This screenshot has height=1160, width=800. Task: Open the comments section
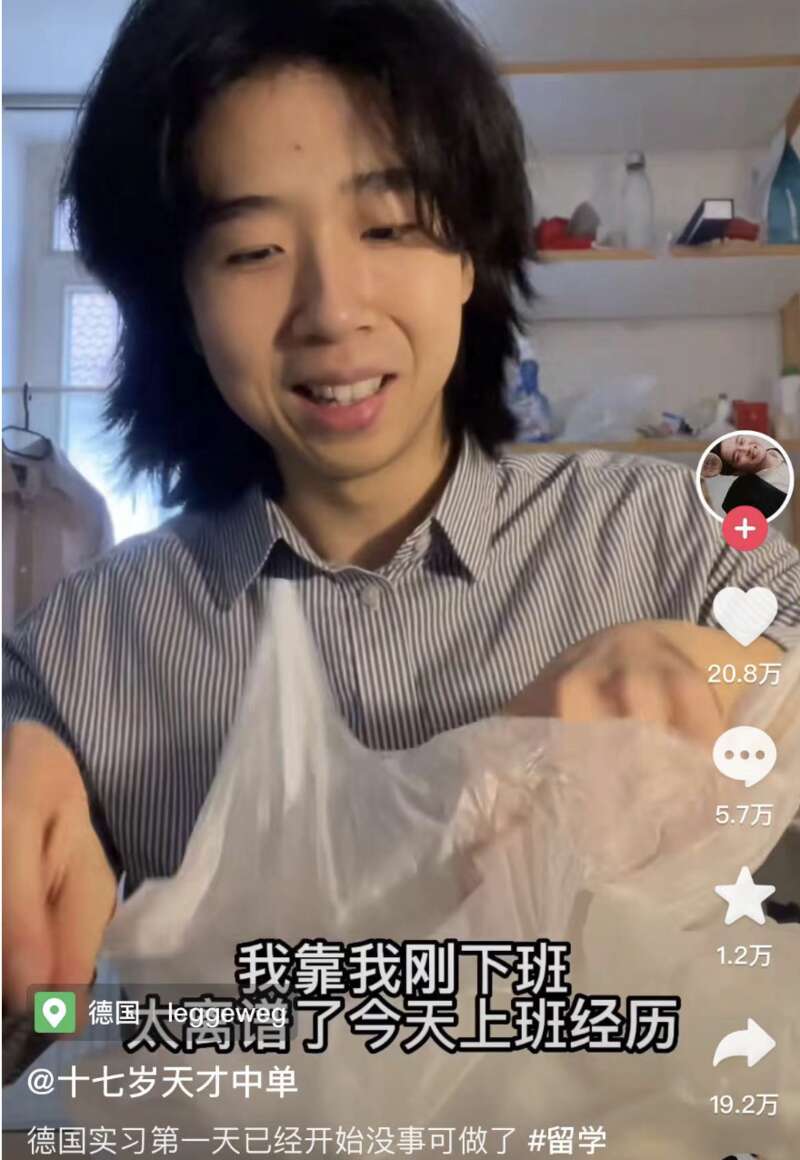click(x=745, y=757)
